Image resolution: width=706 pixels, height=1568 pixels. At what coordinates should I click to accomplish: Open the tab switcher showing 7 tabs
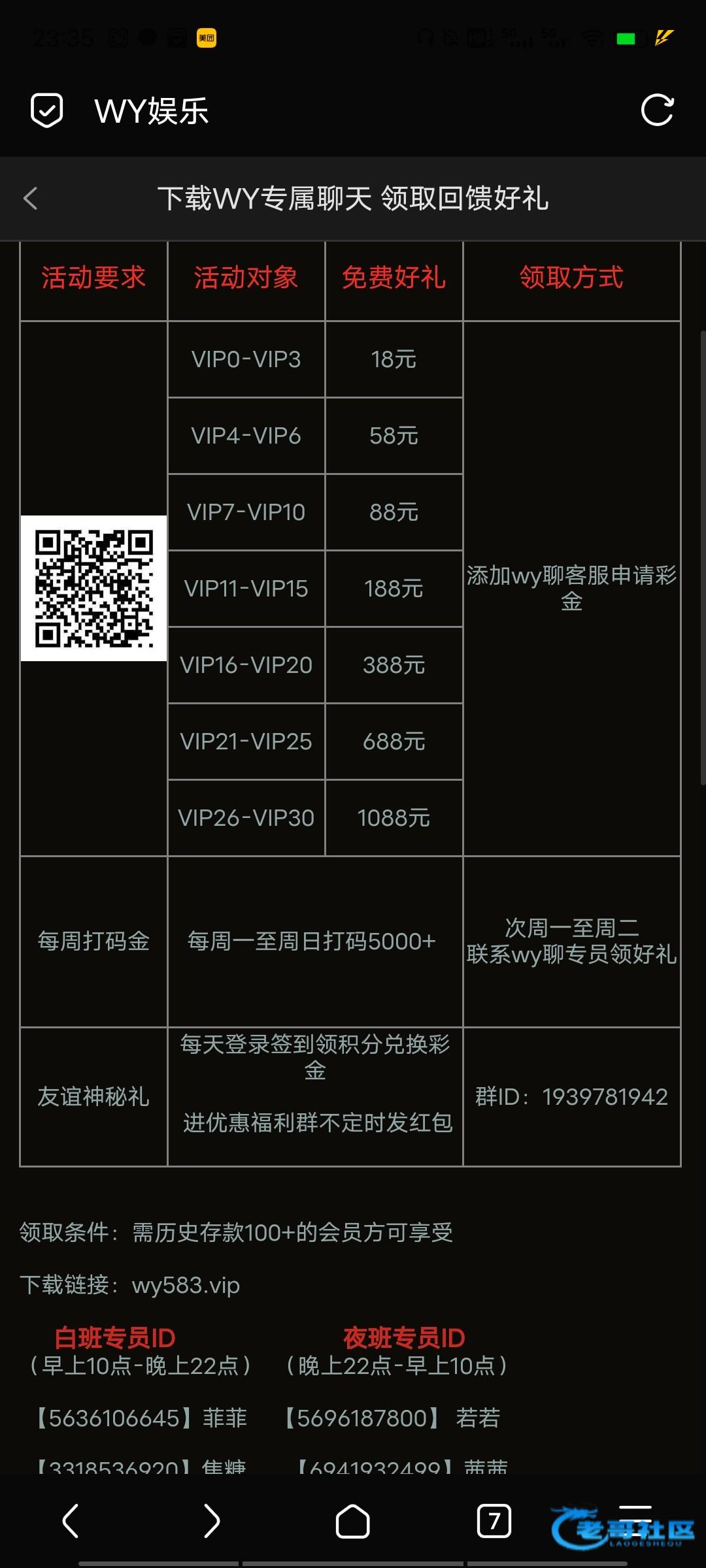(x=494, y=1521)
